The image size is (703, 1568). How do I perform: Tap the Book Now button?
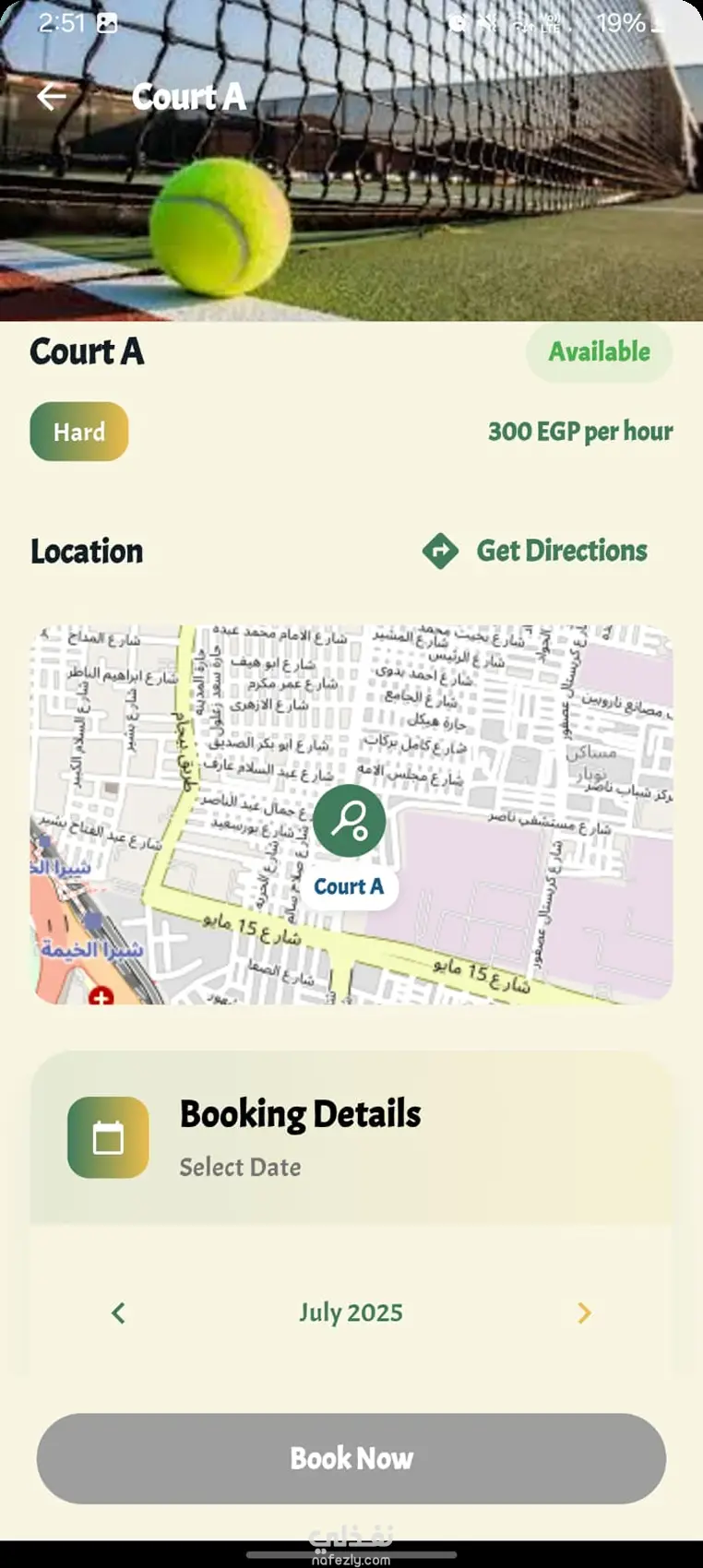pos(351,1458)
